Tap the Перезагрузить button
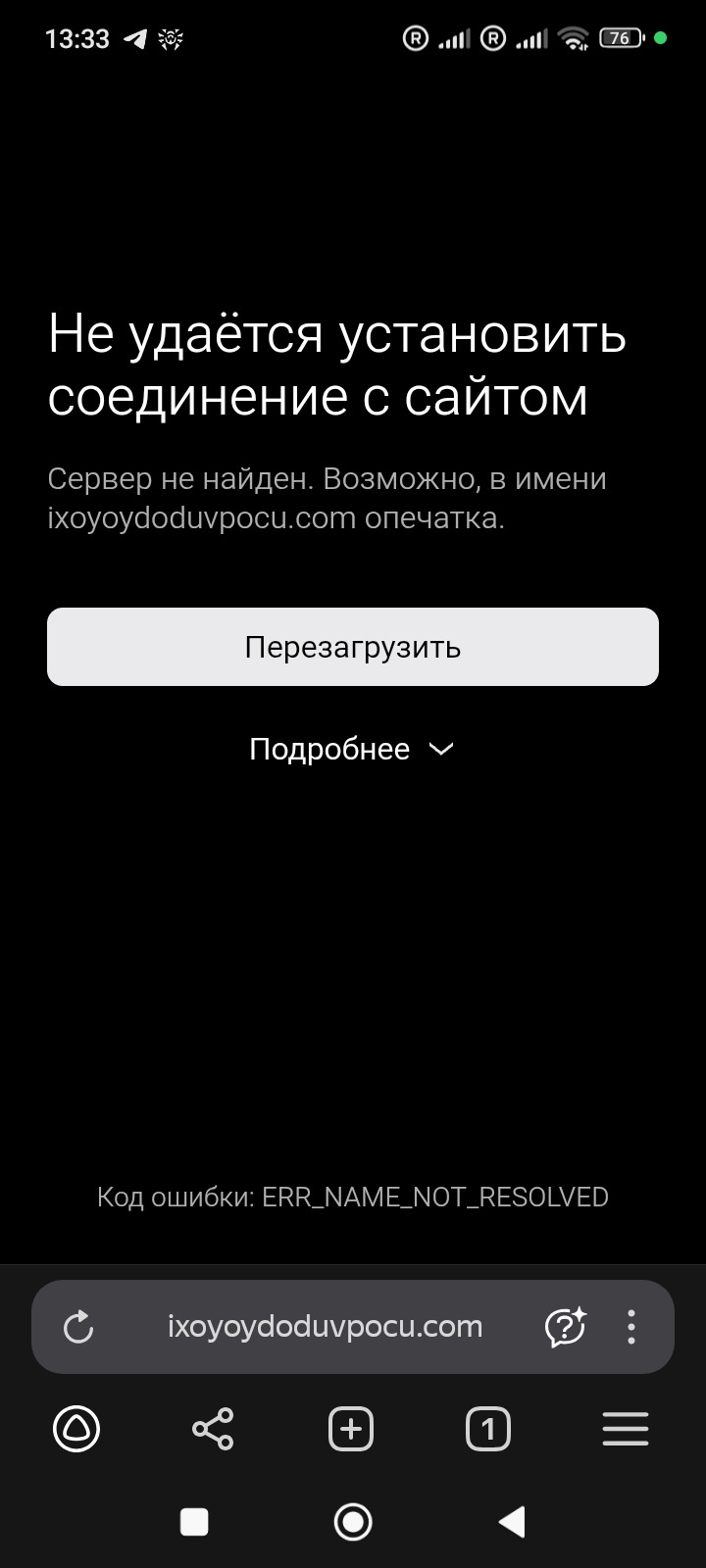Screen dimensions: 706x1568 (353, 647)
